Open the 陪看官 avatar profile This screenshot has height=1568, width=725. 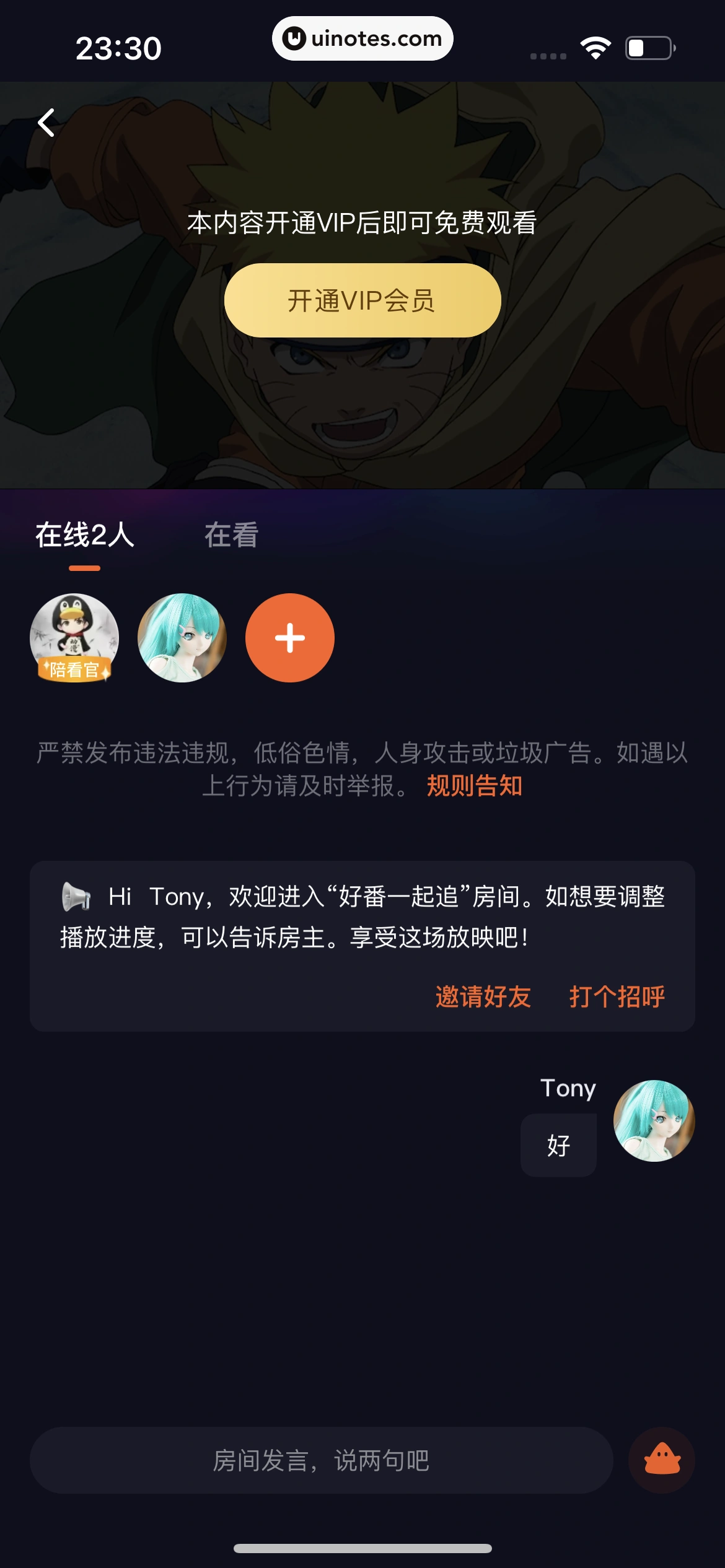(x=74, y=638)
